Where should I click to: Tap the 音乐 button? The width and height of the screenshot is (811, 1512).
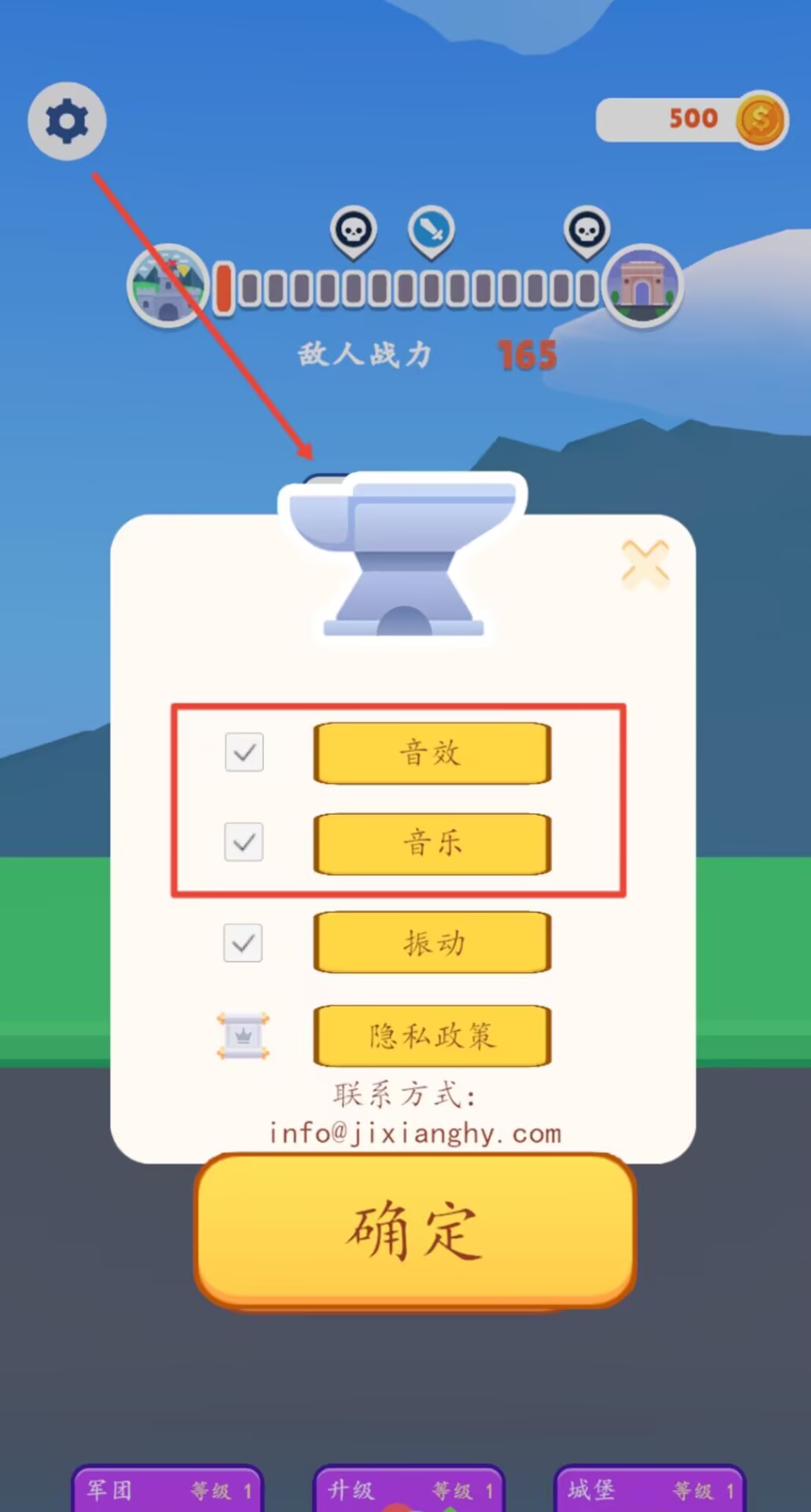click(431, 843)
